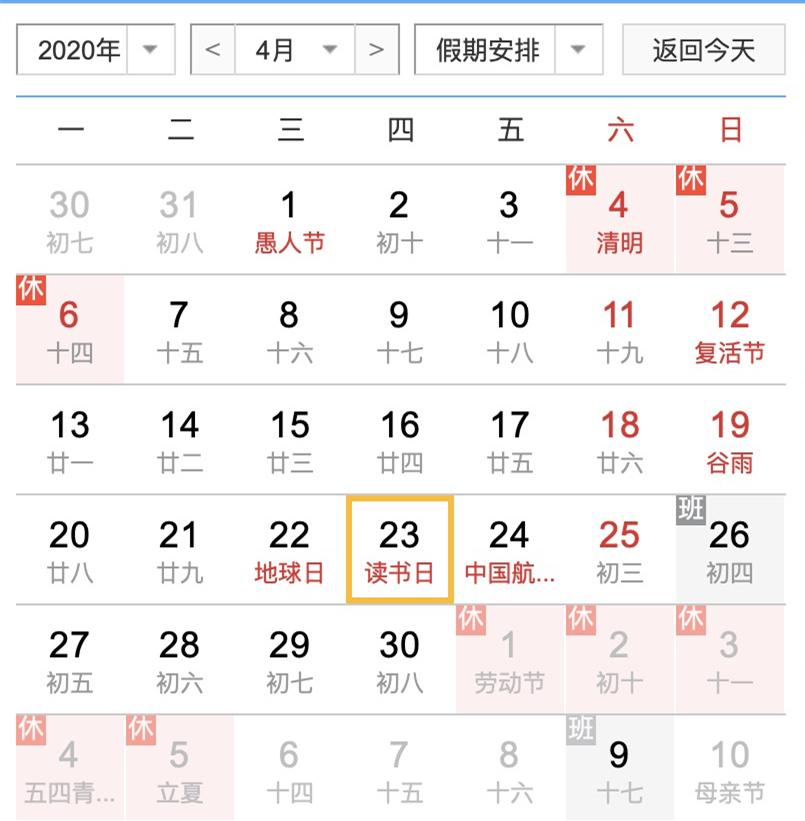Click the 休 badge on May 1 劳动节

pyautogui.click(x=470, y=619)
